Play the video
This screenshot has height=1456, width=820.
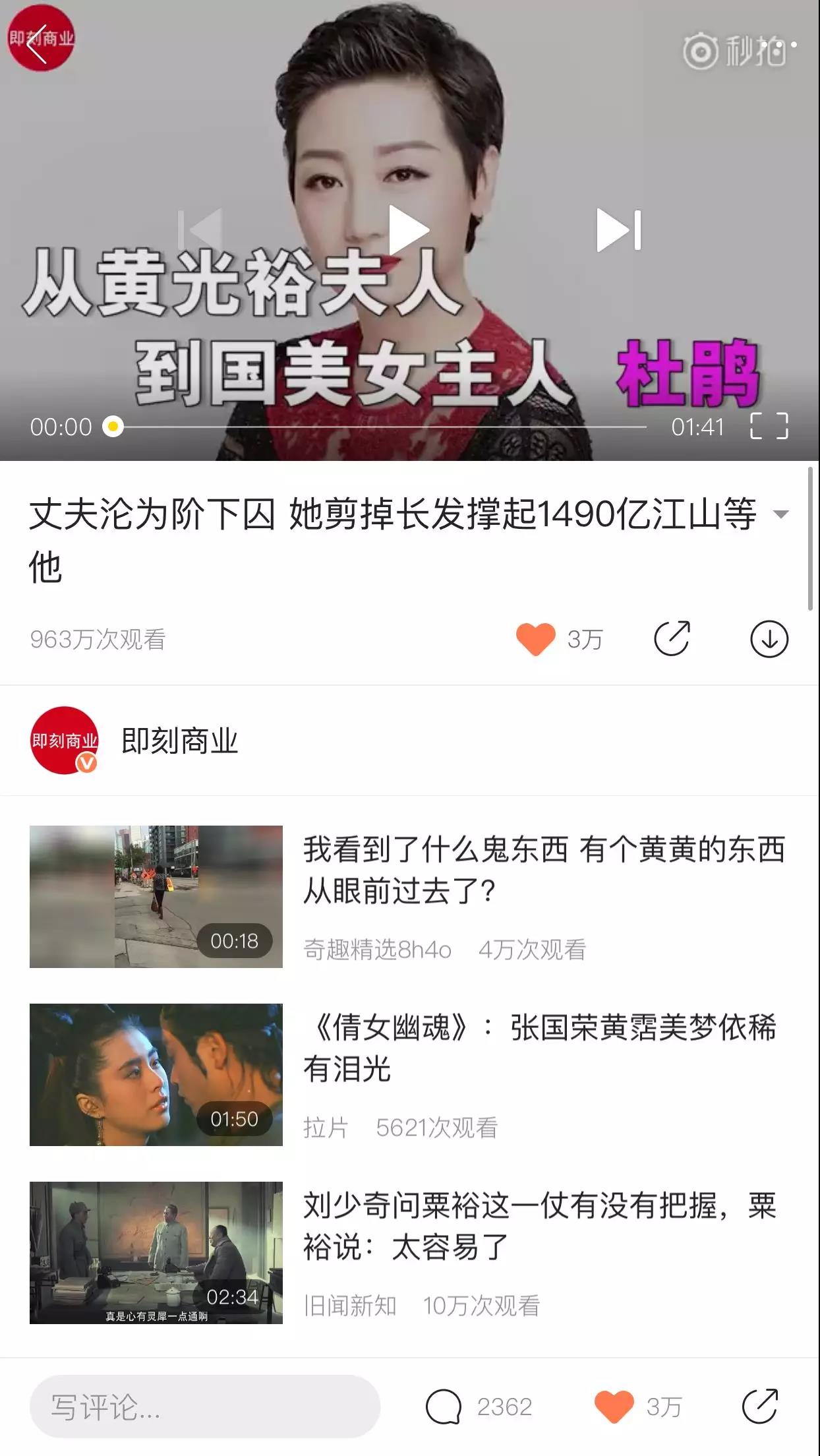click(409, 229)
